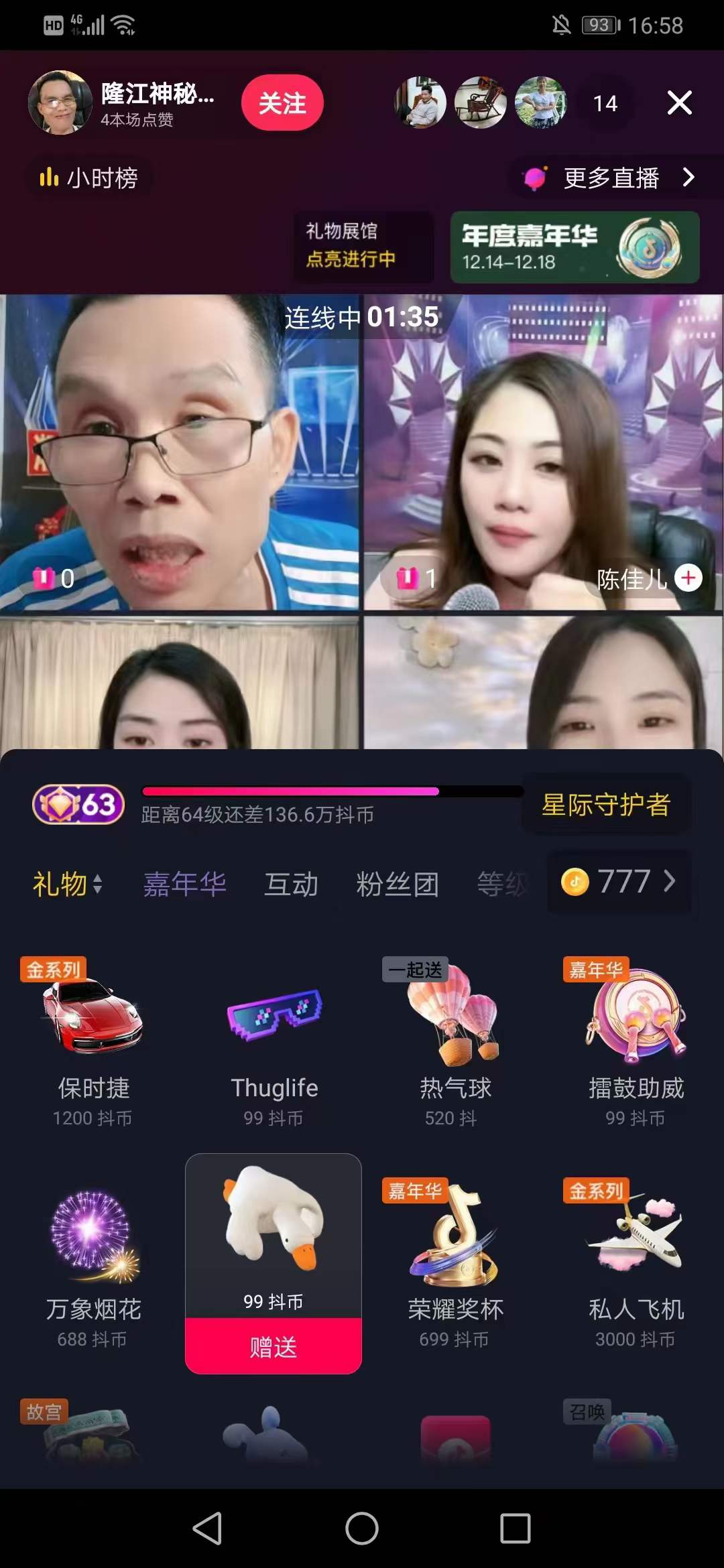Open the 777 coin balance

pos(618,882)
